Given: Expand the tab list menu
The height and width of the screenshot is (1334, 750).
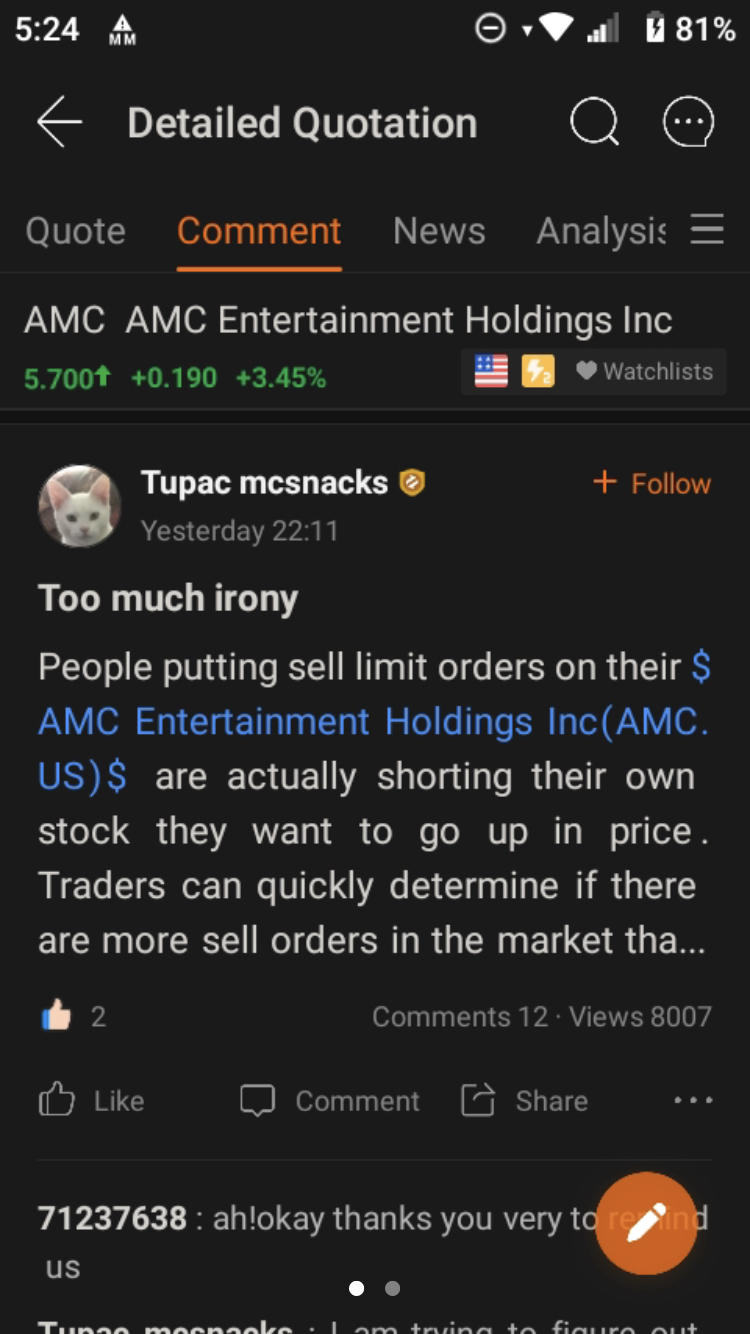Looking at the screenshot, I should pyautogui.click(x=707, y=231).
